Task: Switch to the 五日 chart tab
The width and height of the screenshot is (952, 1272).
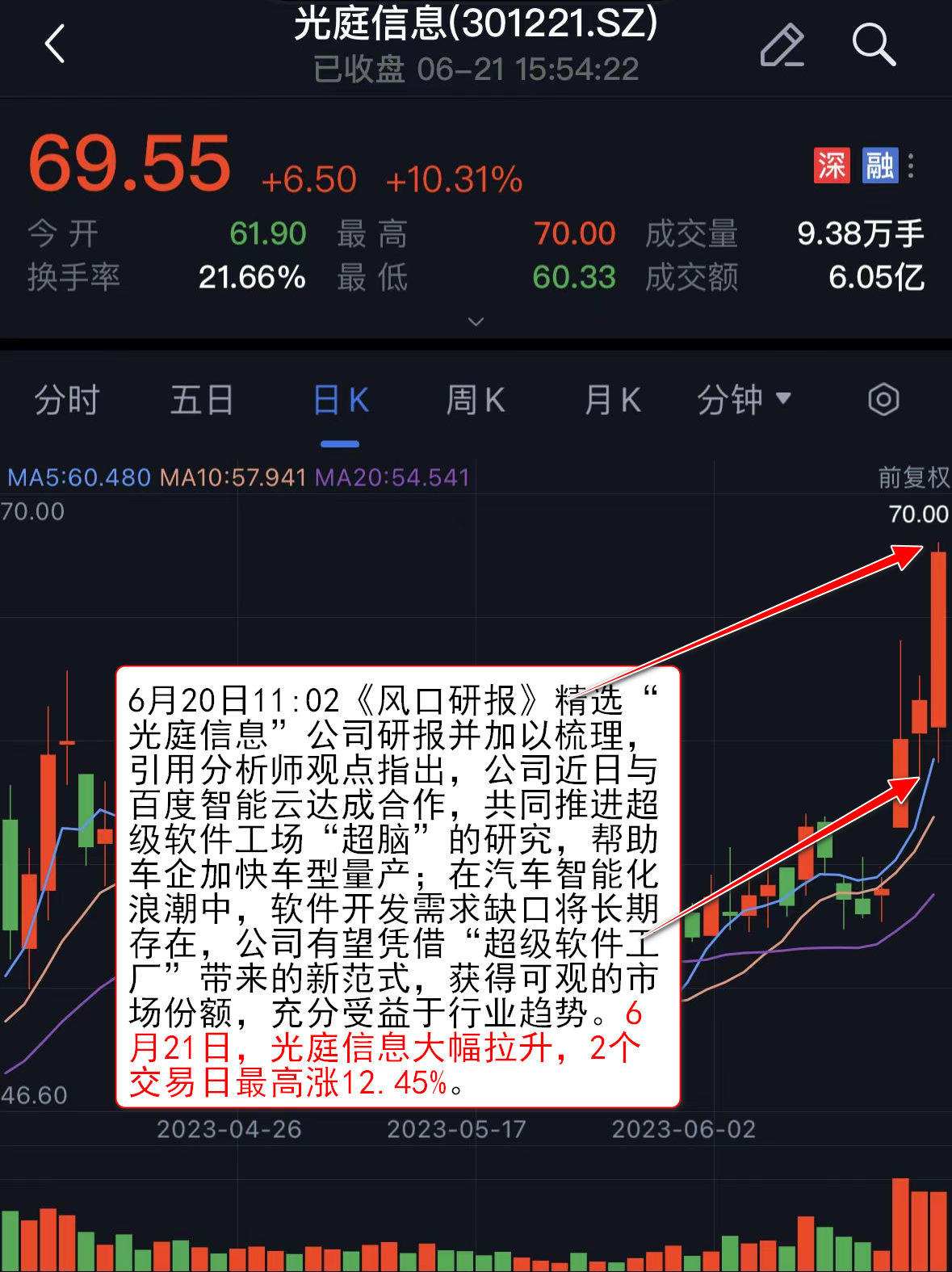Action: click(x=202, y=400)
